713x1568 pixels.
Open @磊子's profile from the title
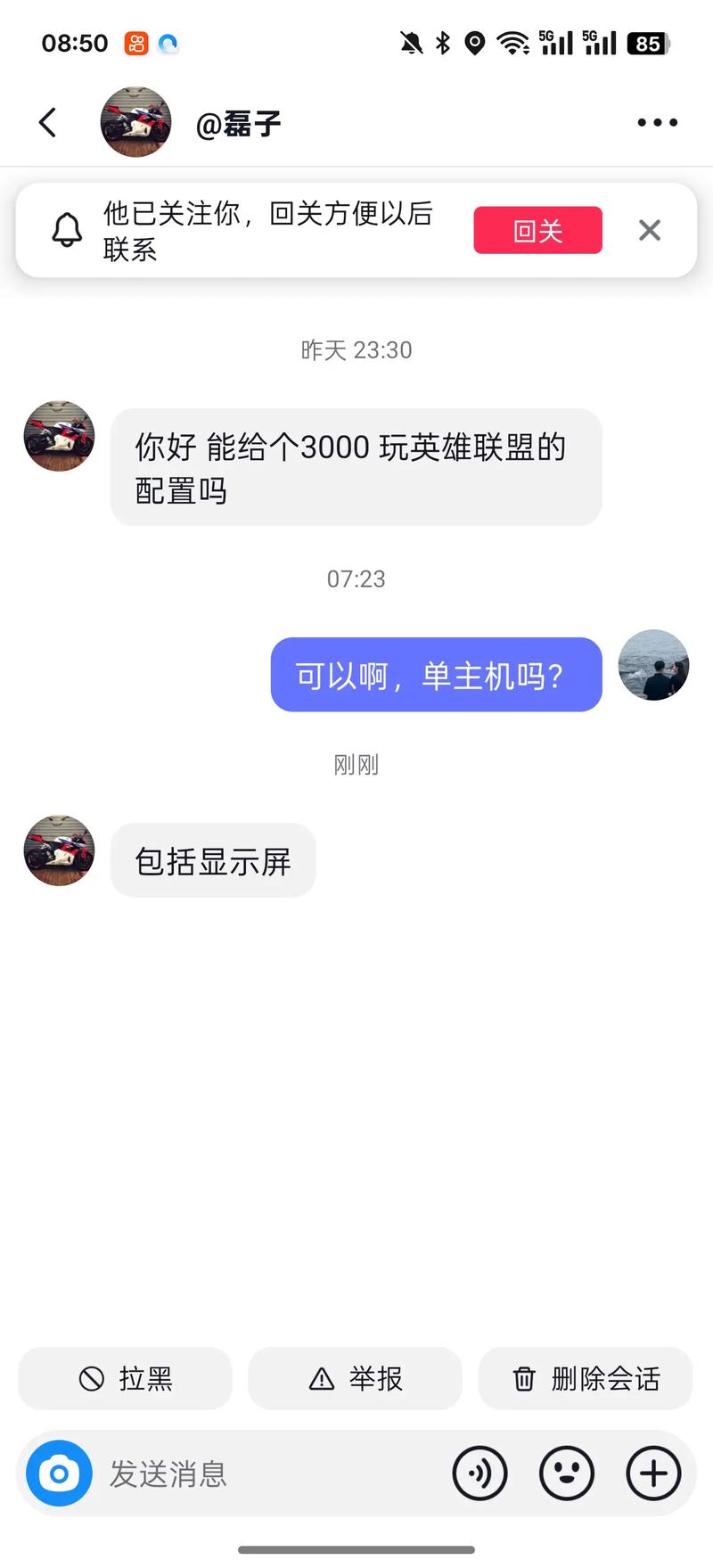coord(238,122)
